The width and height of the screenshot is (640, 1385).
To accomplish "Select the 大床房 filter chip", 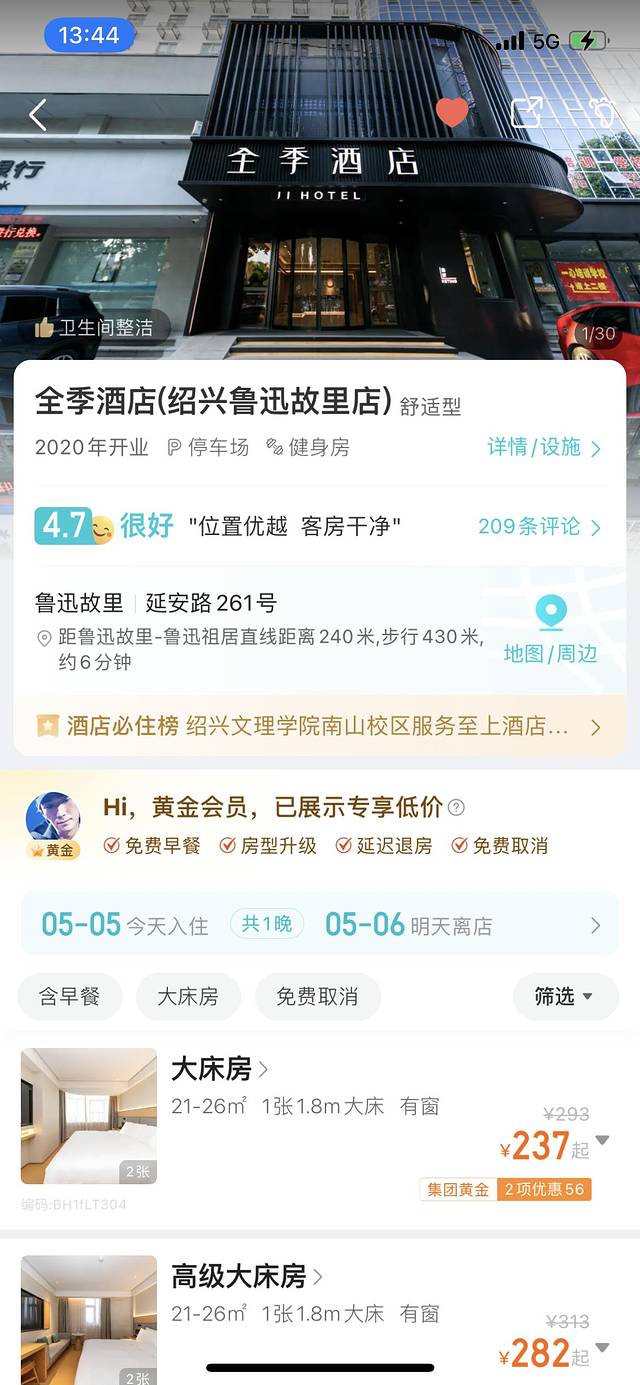I will click(188, 996).
